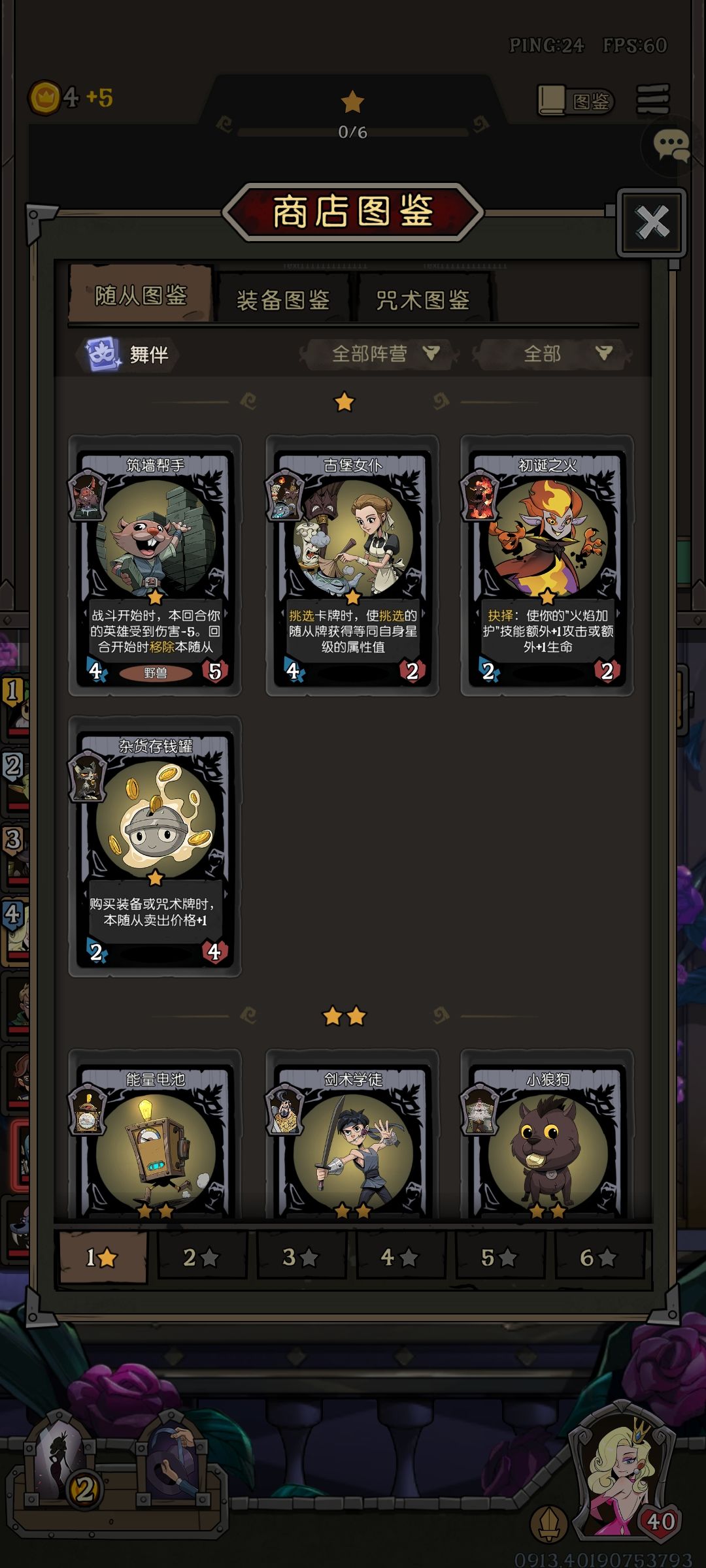Jump to the 6-star tier
Image resolution: width=706 pixels, height=1568 pixels.
pos(599,1257)
